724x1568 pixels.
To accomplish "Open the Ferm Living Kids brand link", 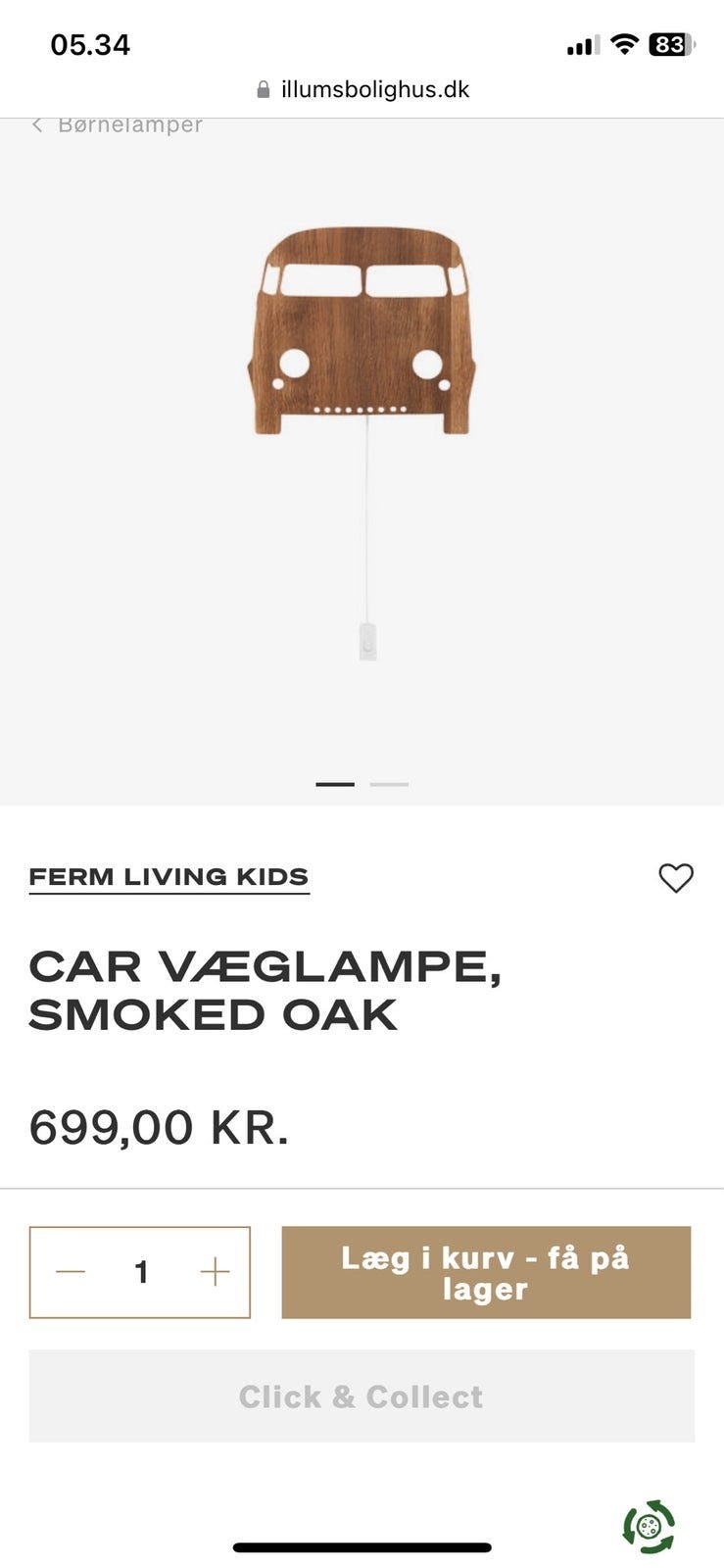I will (x=169, y=877).
